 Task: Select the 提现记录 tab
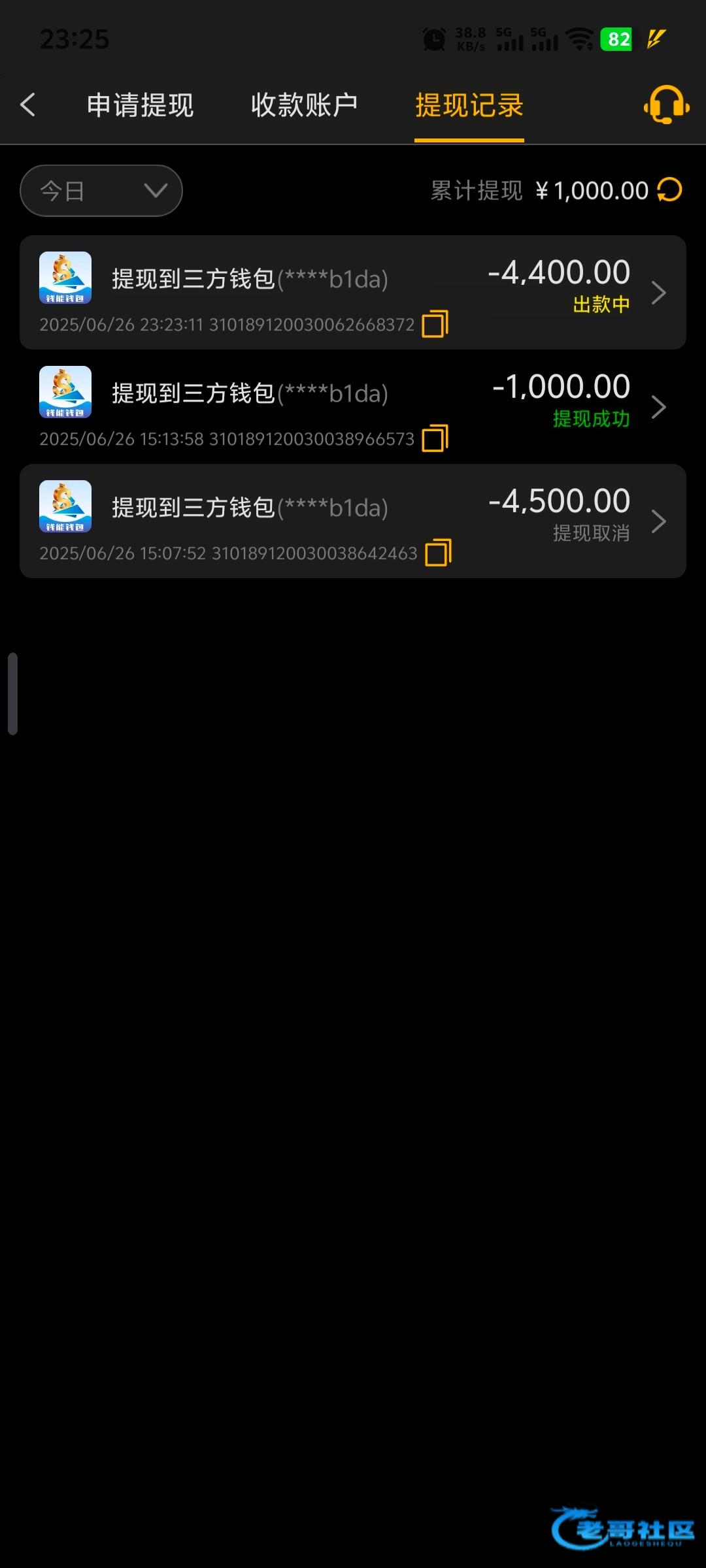[x=469, y=105]
